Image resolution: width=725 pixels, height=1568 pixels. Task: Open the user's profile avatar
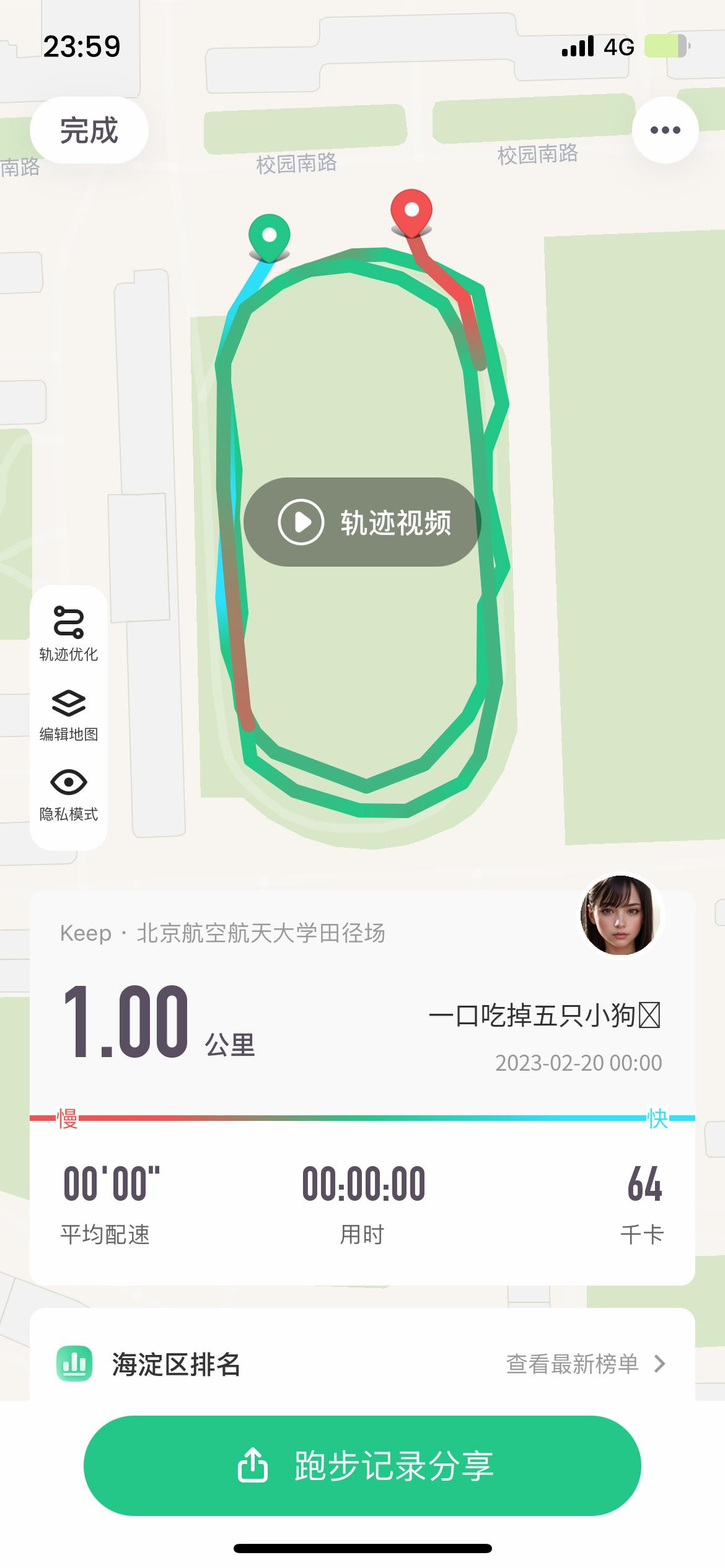point(620,915)
